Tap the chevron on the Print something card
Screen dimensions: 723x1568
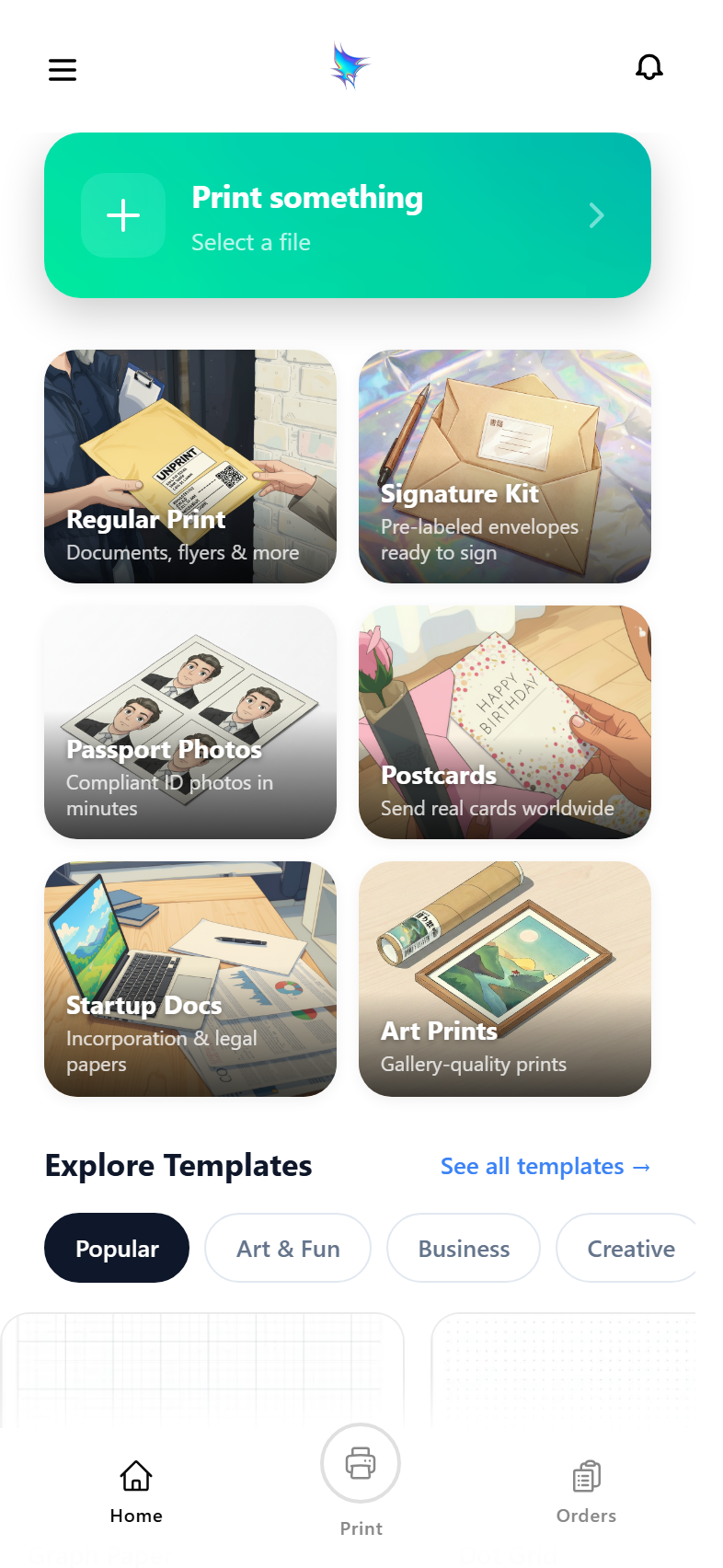[x=596, y=215]
